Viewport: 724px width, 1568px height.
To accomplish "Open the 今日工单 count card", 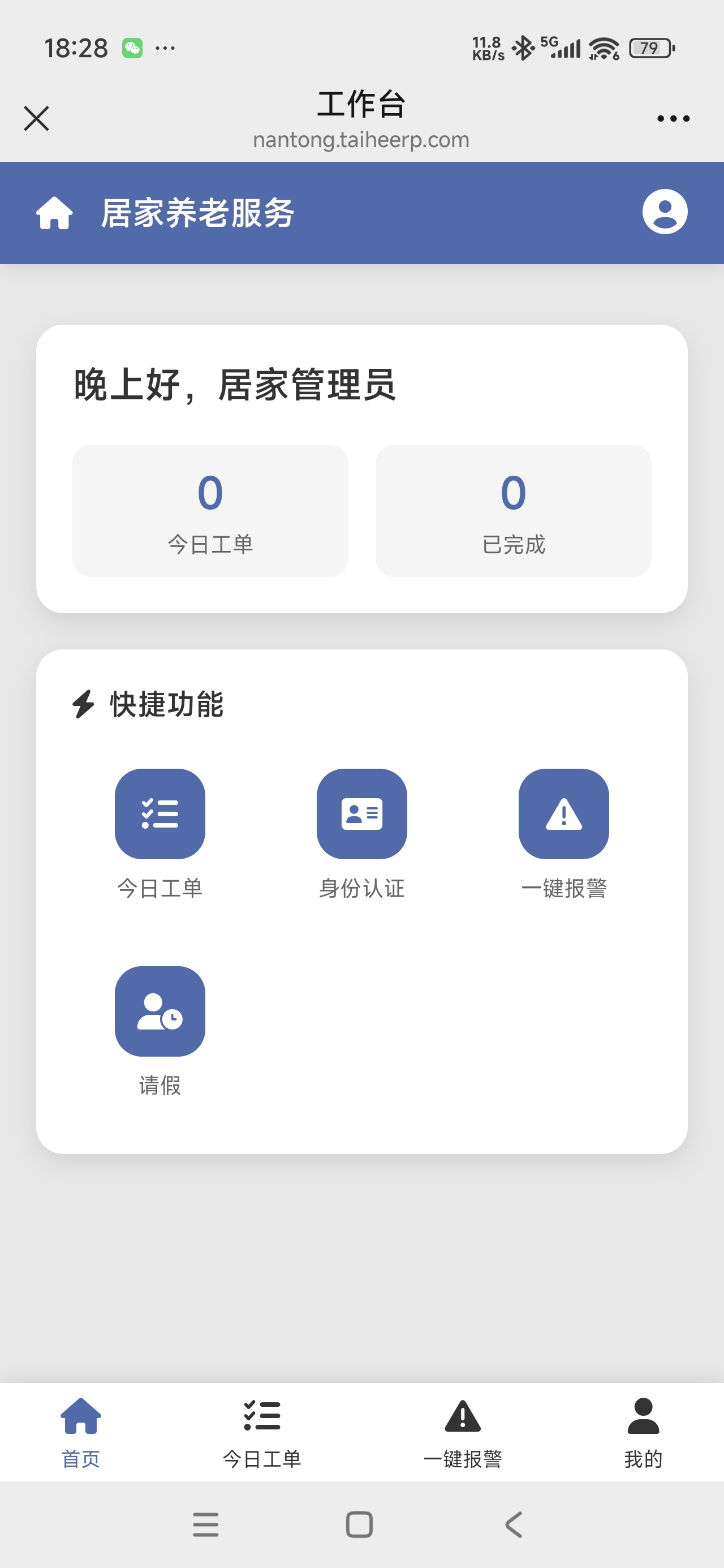I will [x=210, y=510].
